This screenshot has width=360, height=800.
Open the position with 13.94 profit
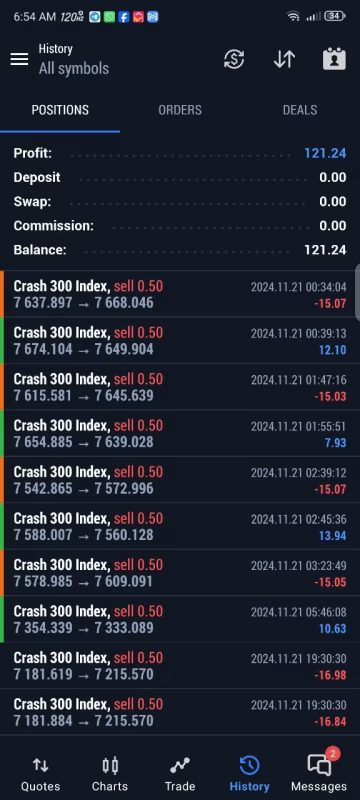pos(180,527)
